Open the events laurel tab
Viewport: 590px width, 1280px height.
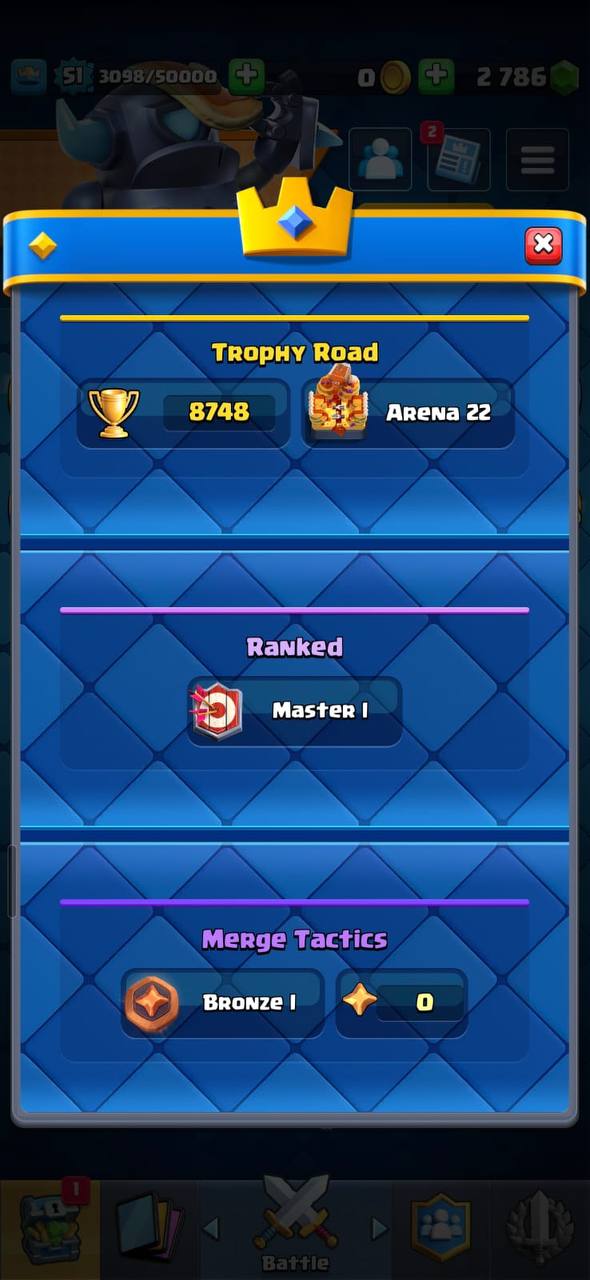pos(540,1225)
